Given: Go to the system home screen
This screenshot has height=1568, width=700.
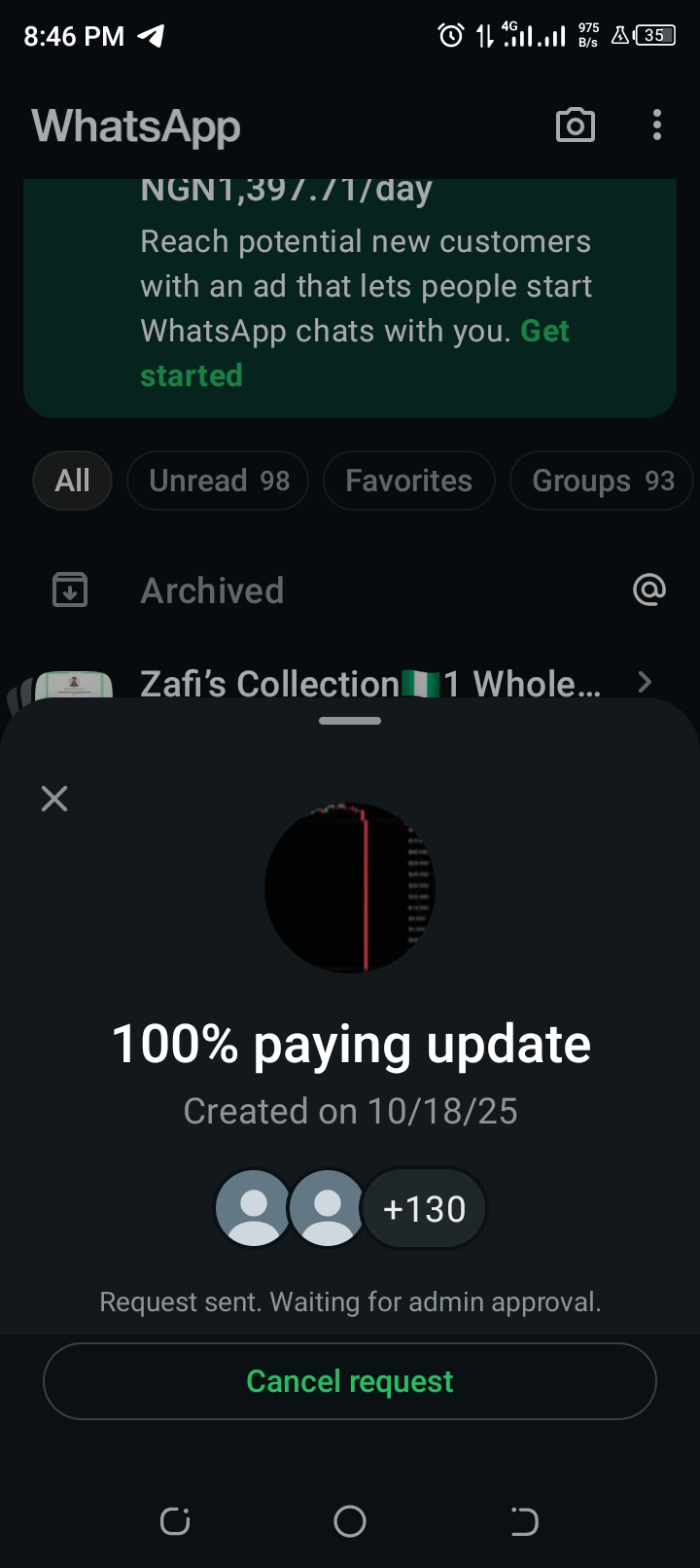Looking at the screenshot, I should [350, 1520].
